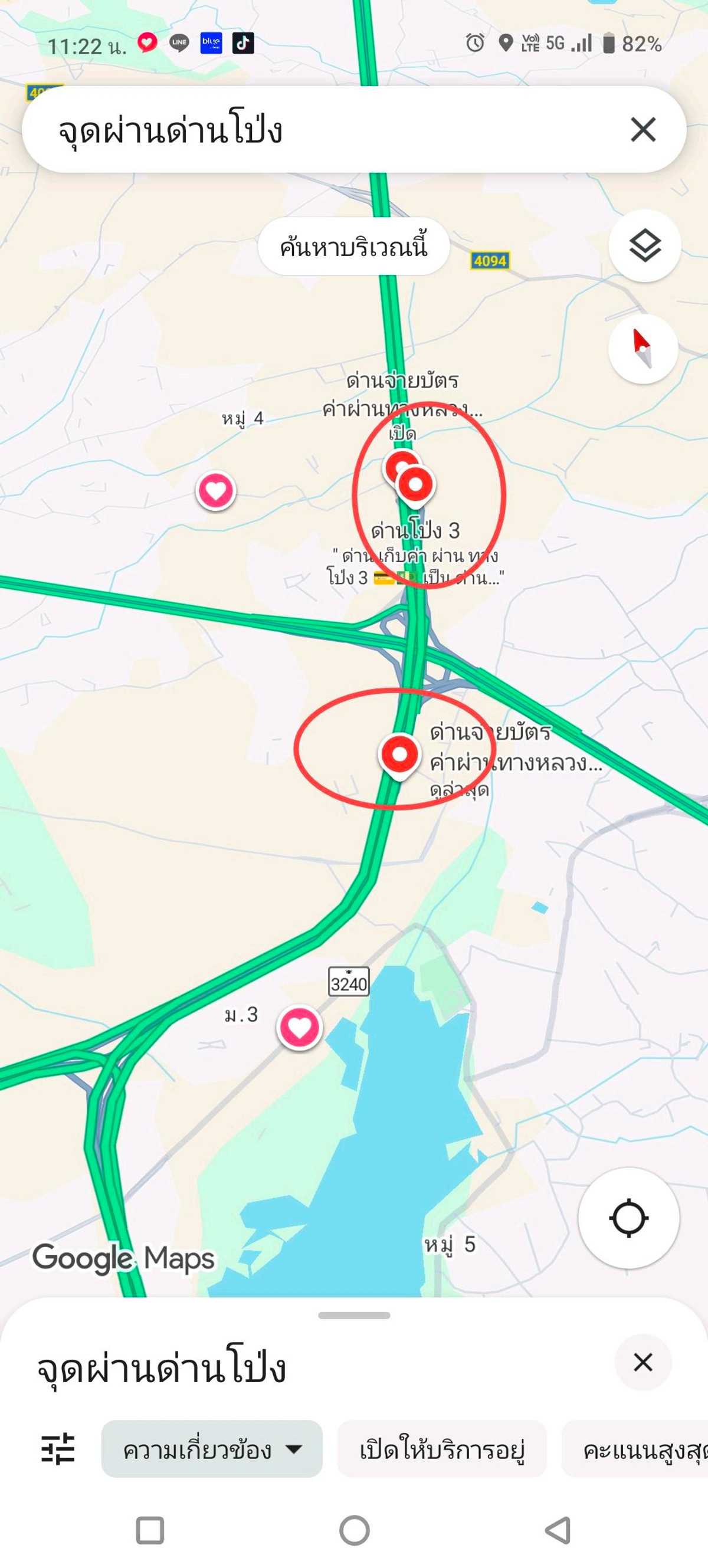Go to the home screen

[355, 1530]
